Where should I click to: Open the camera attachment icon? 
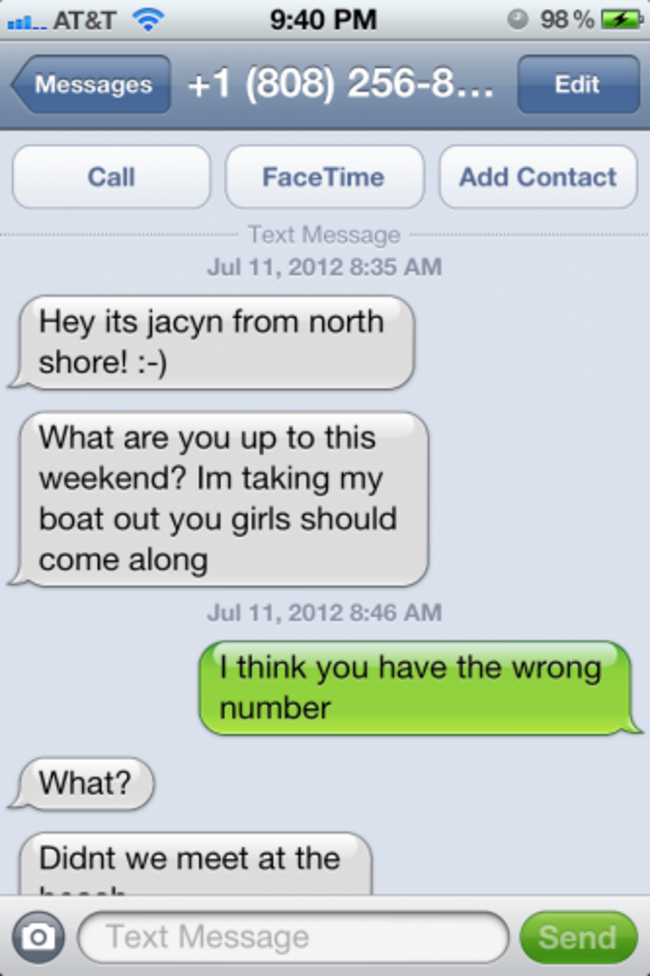38,937
